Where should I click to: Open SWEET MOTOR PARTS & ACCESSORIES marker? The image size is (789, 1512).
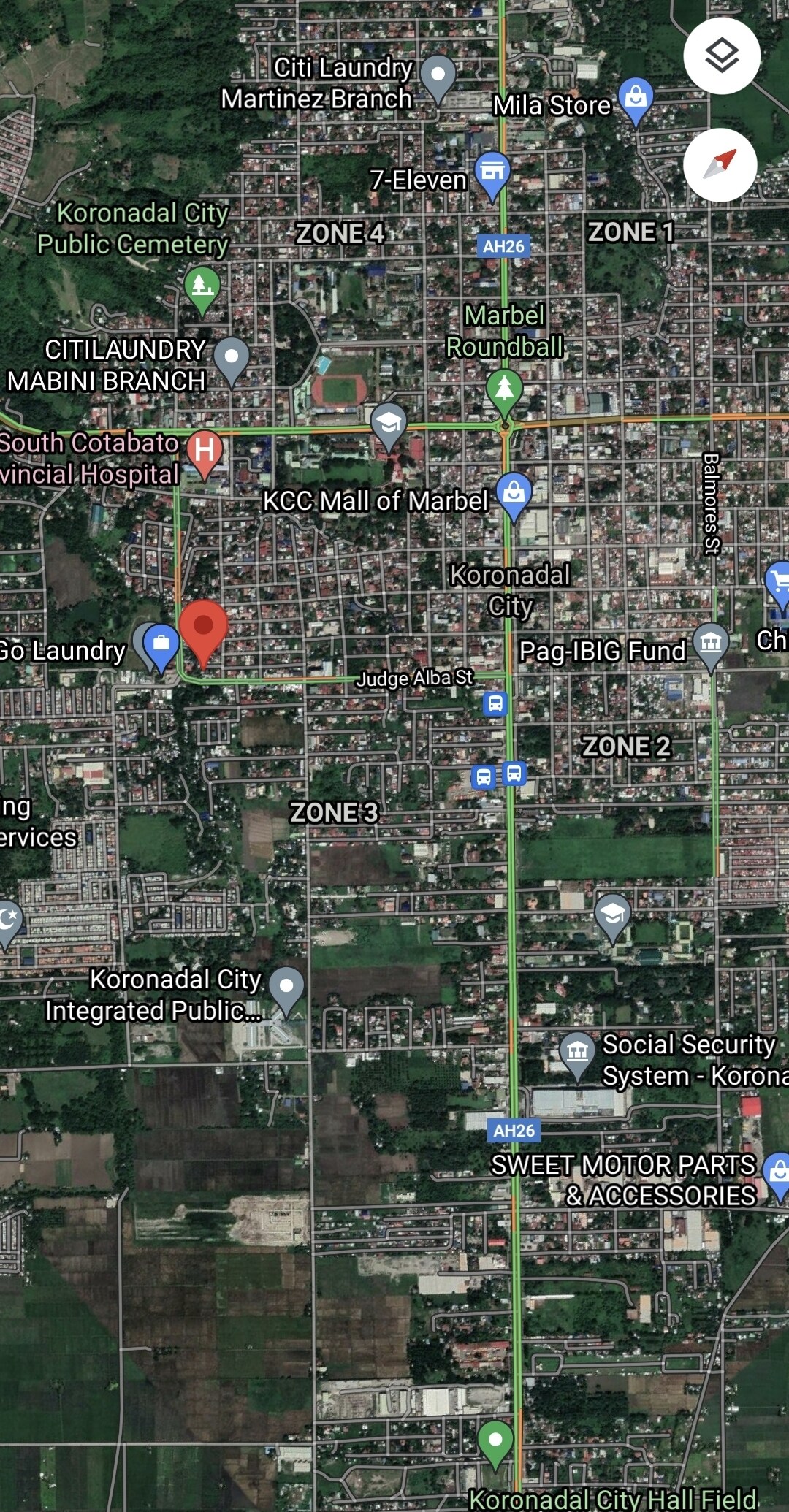point(778,1172)
